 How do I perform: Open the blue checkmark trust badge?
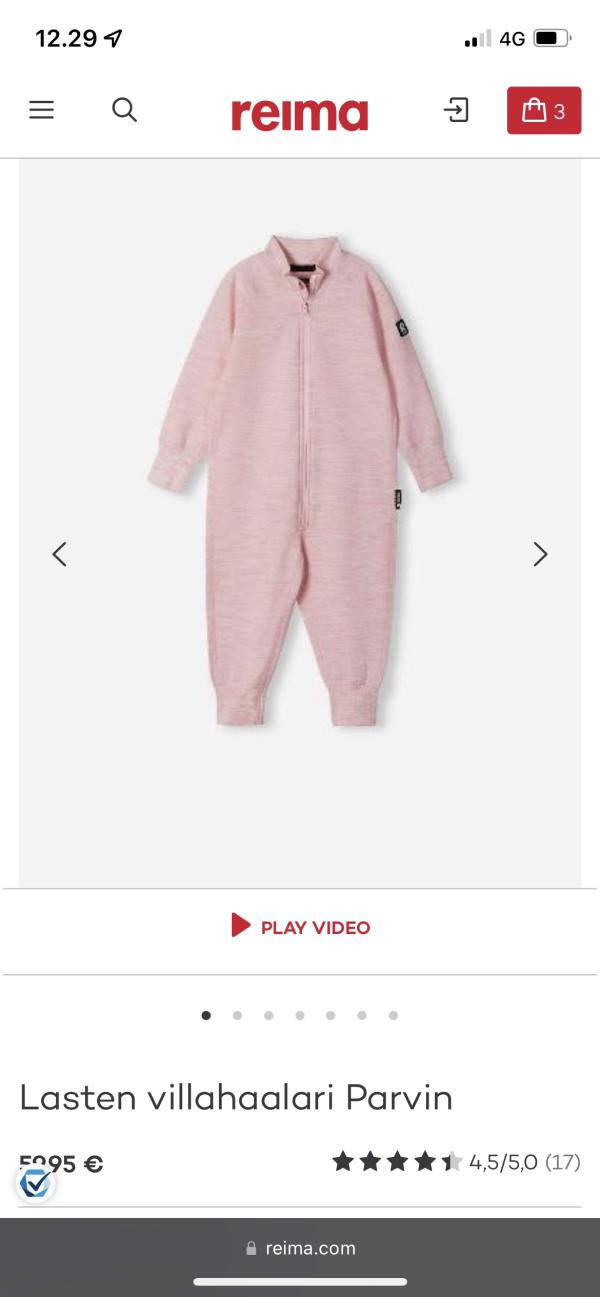[x=35, y=1184]
